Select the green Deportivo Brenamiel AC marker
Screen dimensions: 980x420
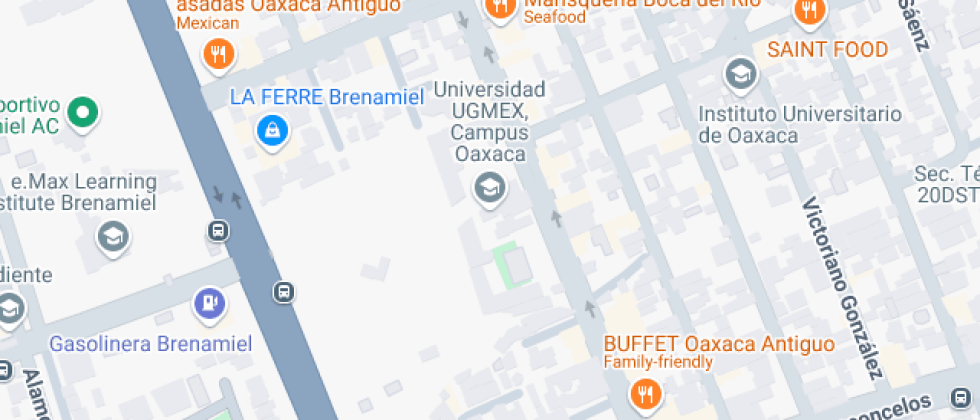point(84,112)
